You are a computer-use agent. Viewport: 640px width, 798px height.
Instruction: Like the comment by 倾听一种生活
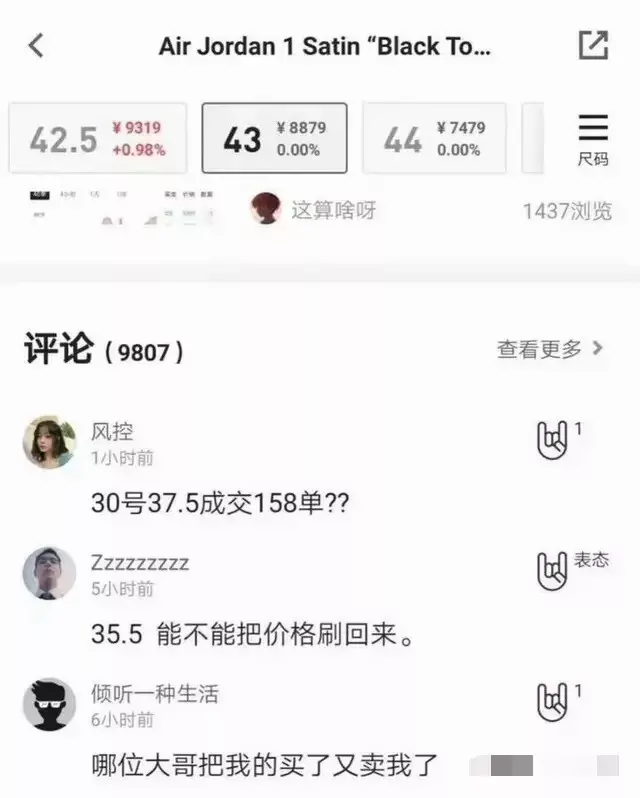pos(552,702)
